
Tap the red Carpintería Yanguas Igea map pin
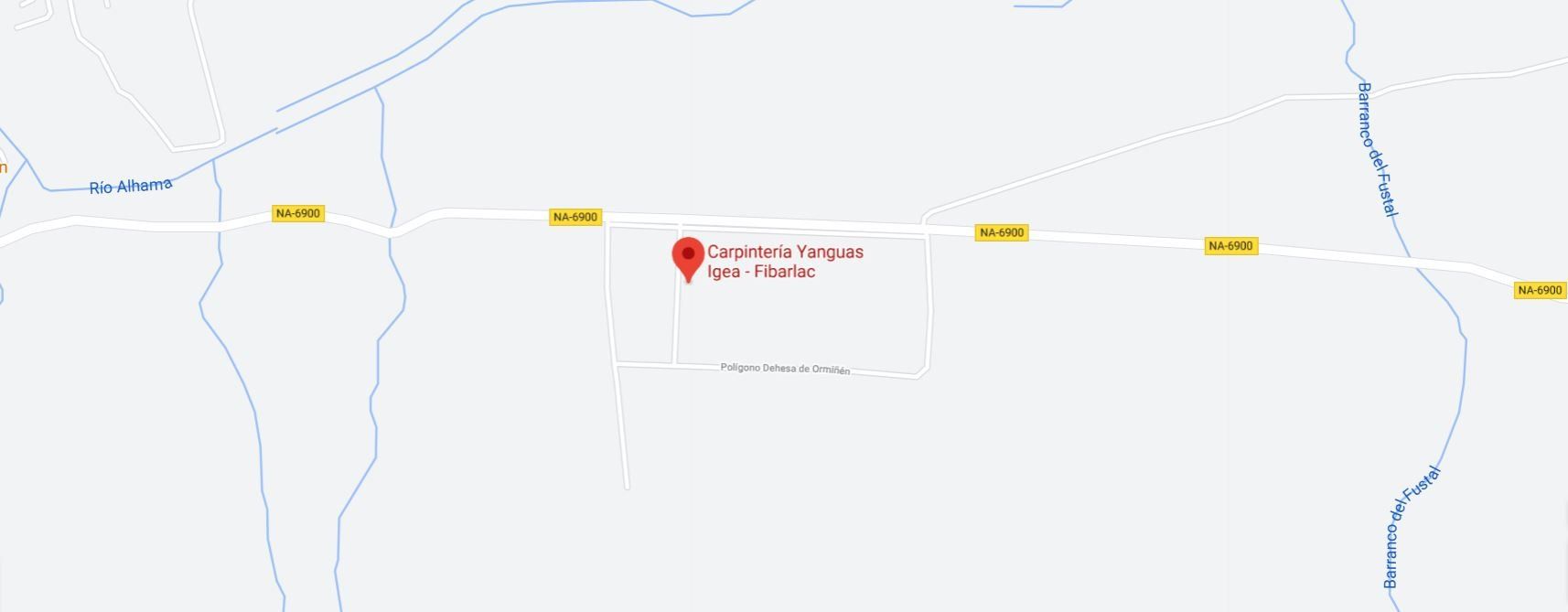pyautogui.click(x=688, y=256)
